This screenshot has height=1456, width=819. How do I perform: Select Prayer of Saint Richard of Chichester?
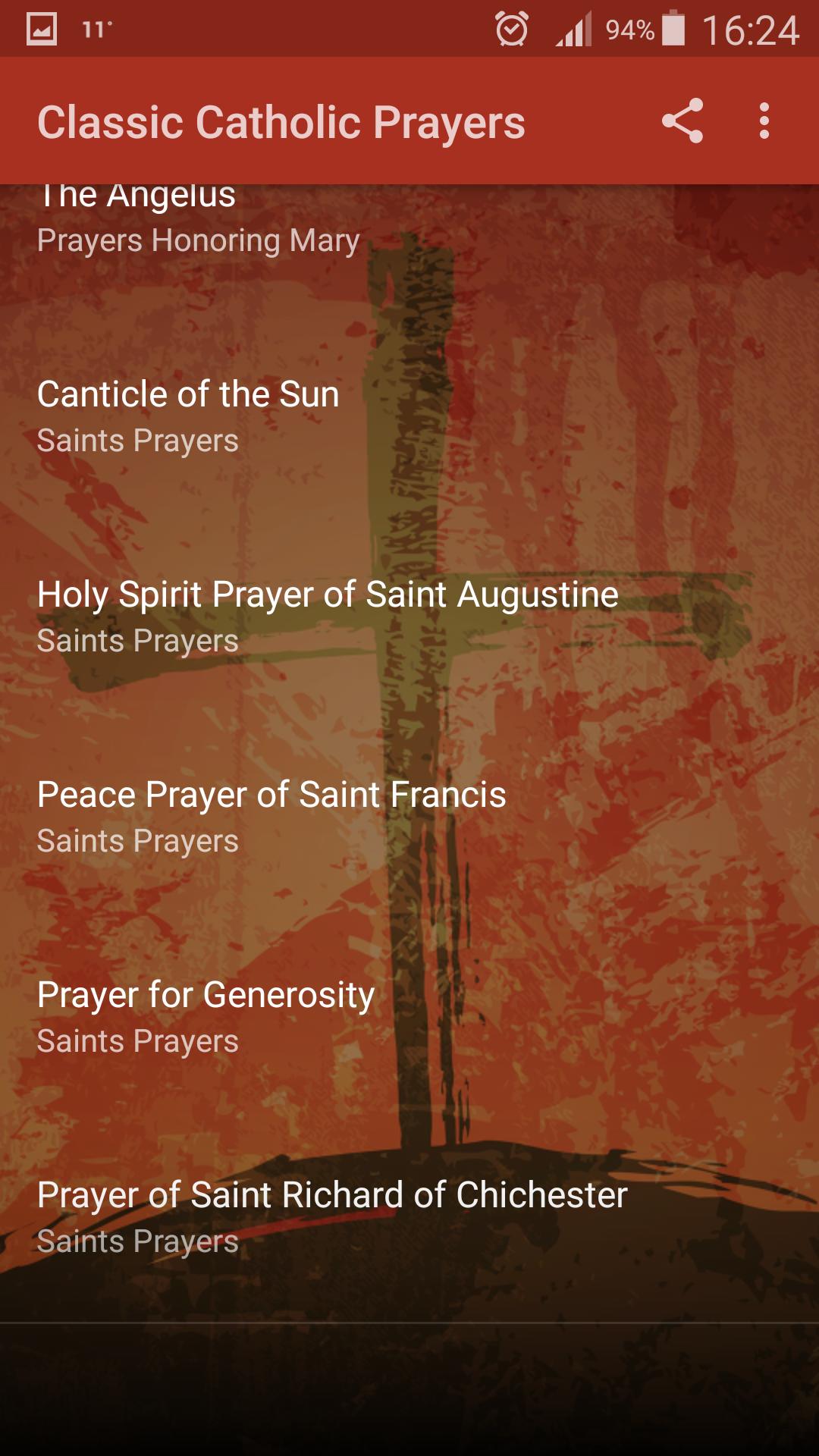tap(331, 1196)
